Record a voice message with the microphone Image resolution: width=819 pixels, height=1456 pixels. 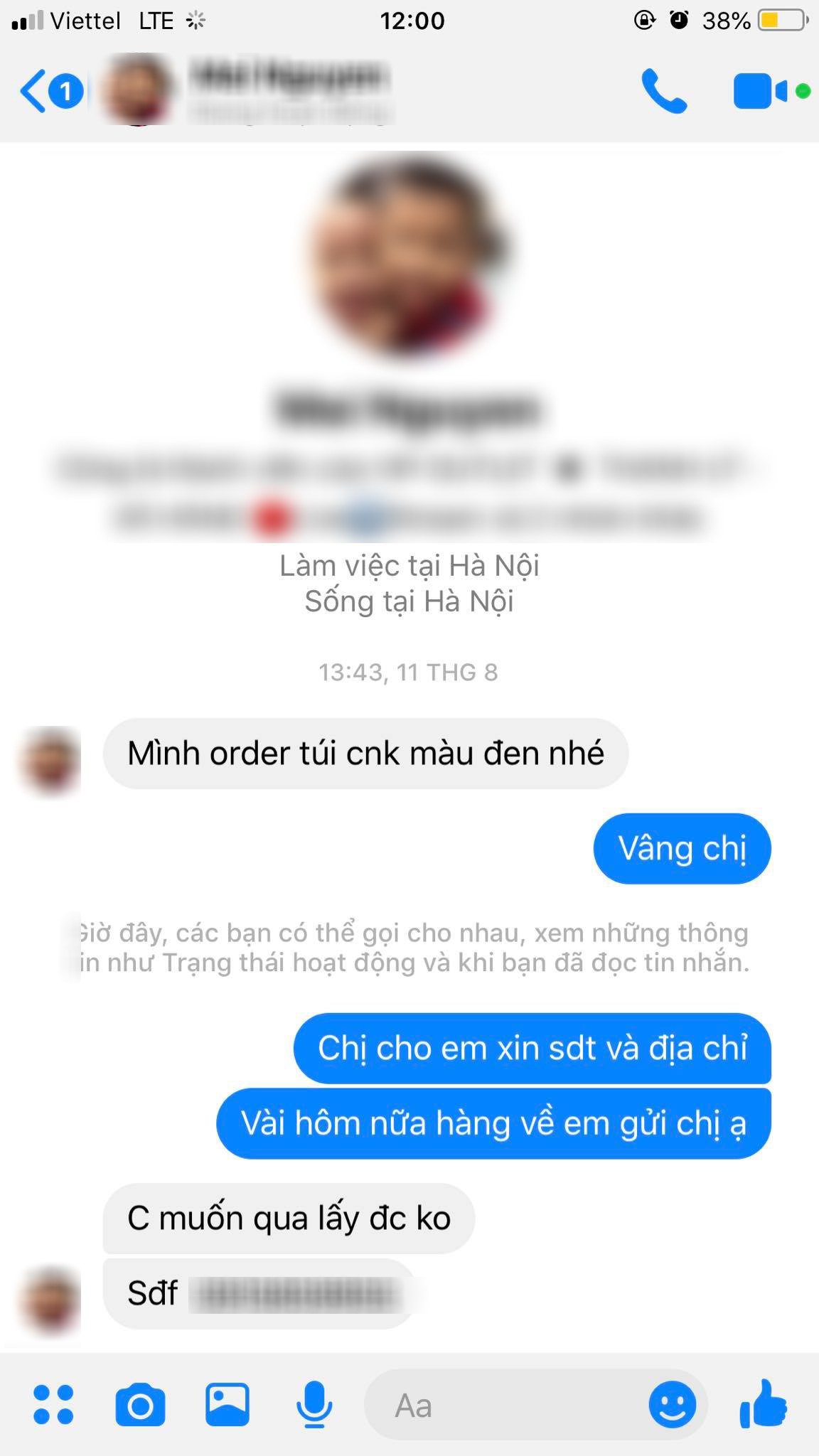pos(314,1404)
